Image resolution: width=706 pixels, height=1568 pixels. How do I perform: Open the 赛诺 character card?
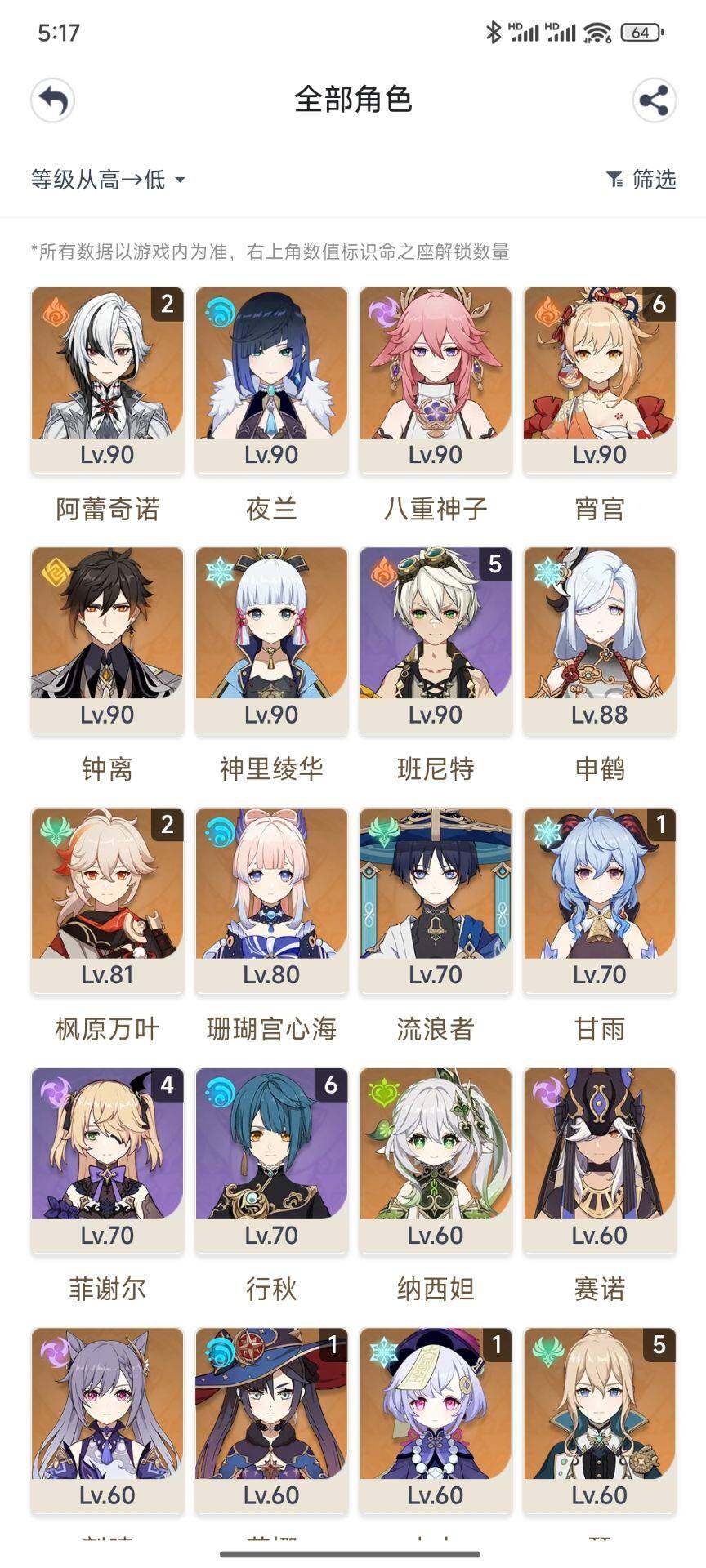pos(600,1160)
